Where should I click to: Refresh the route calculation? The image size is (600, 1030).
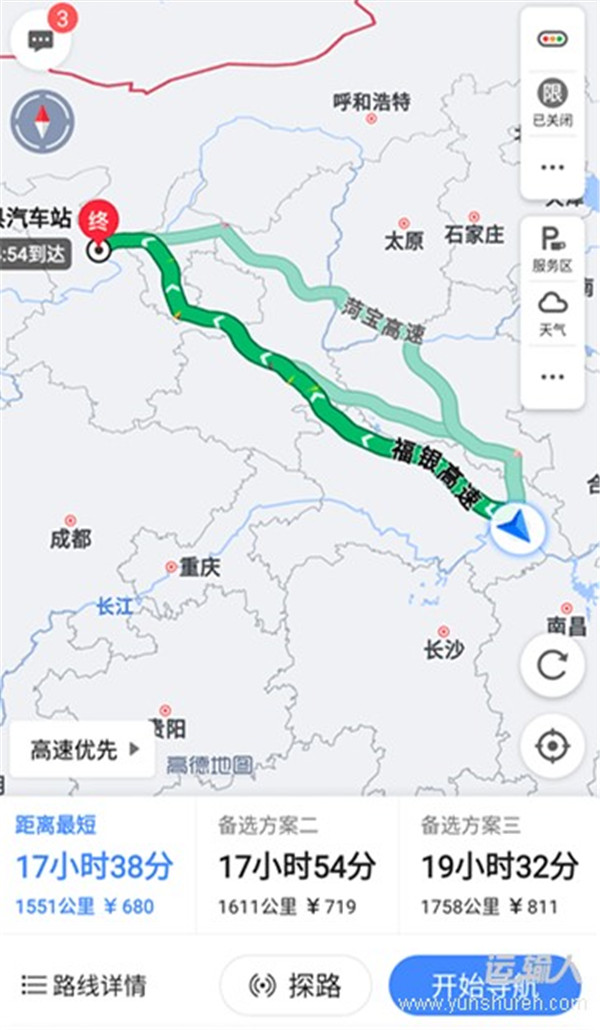point(552,665)
